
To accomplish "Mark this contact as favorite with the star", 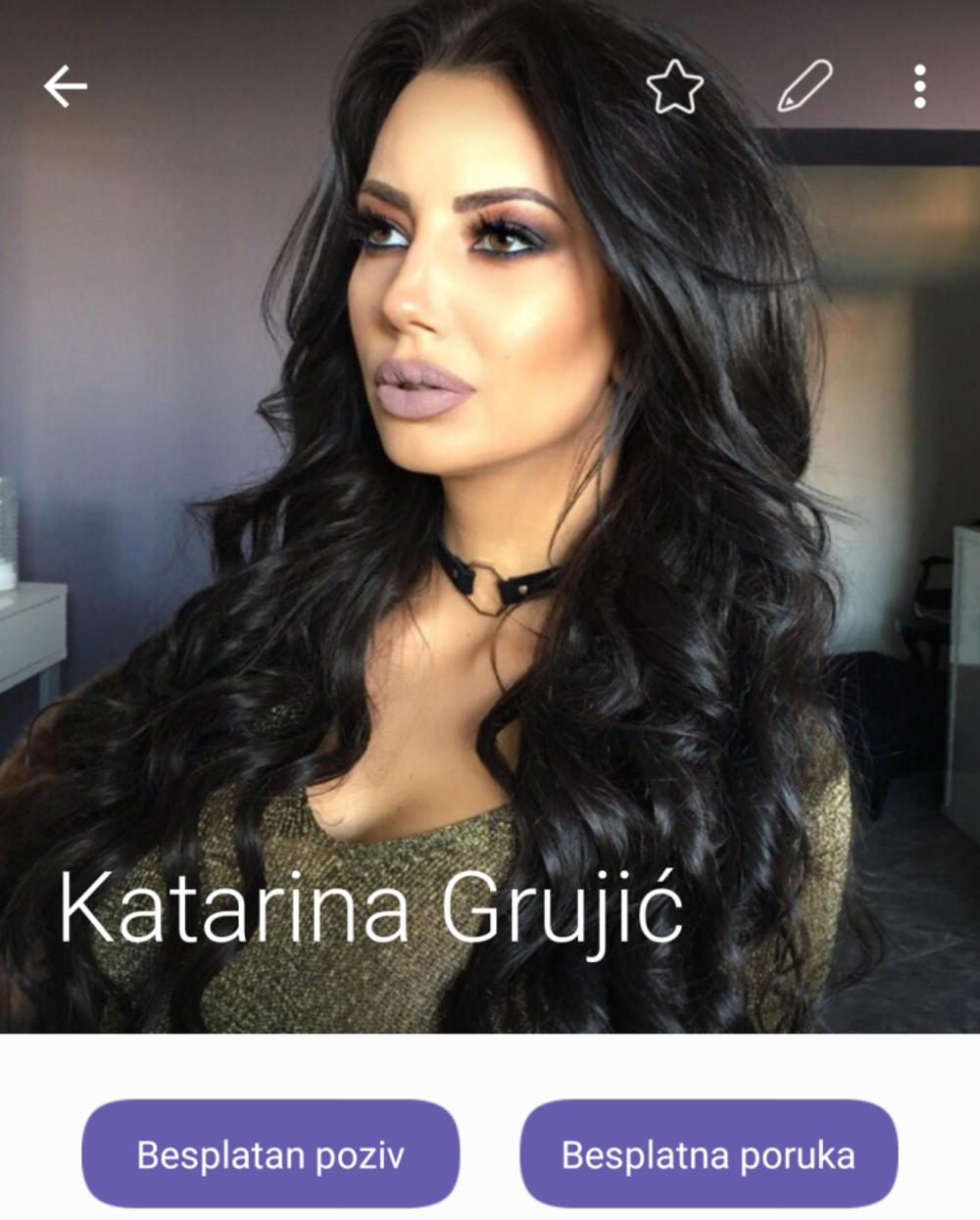I will pyautogui.click(x=675, y=86).
